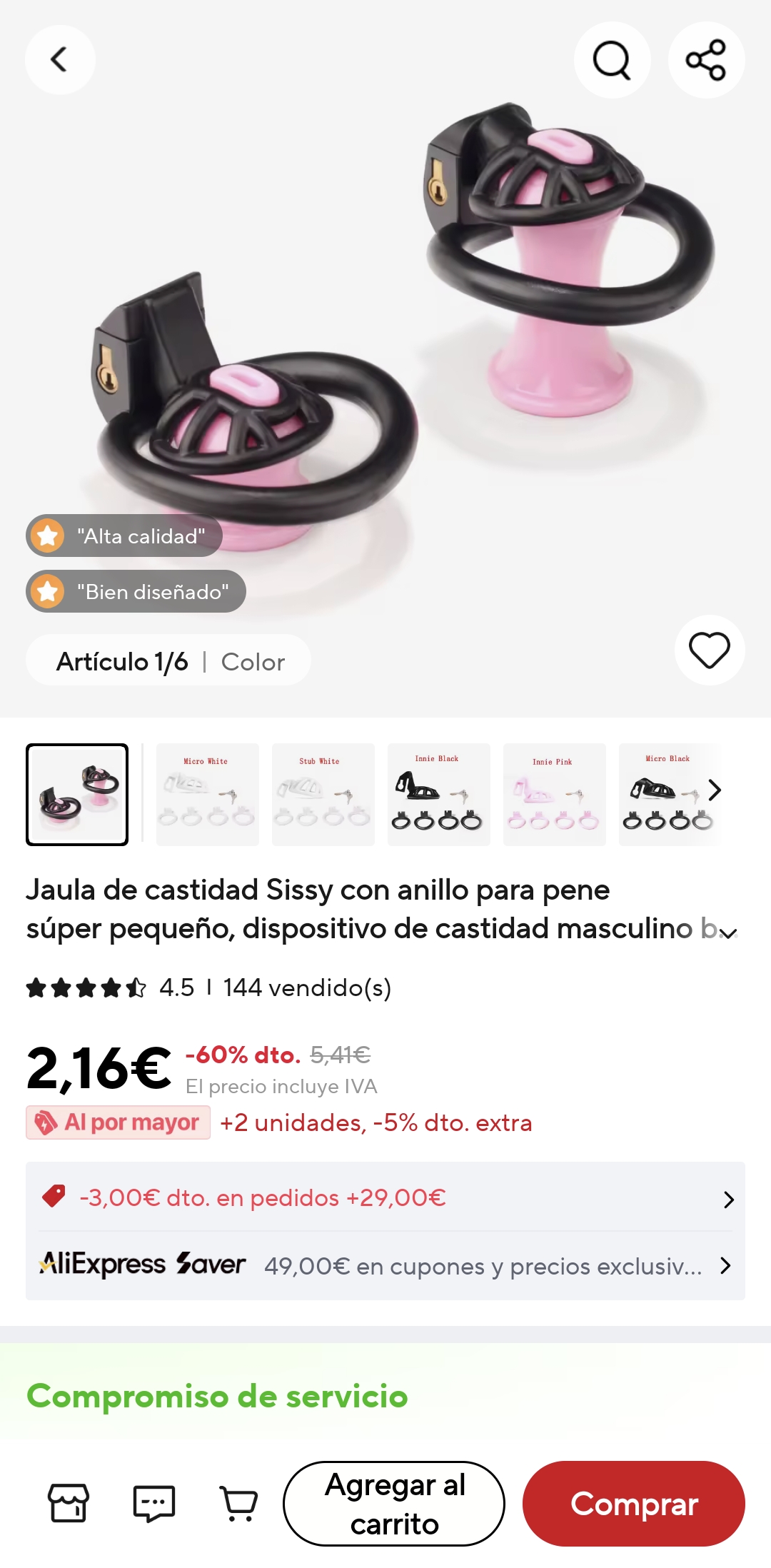Add product to wishlist with heart icon

pyautogui.click(x=709, y=650)
